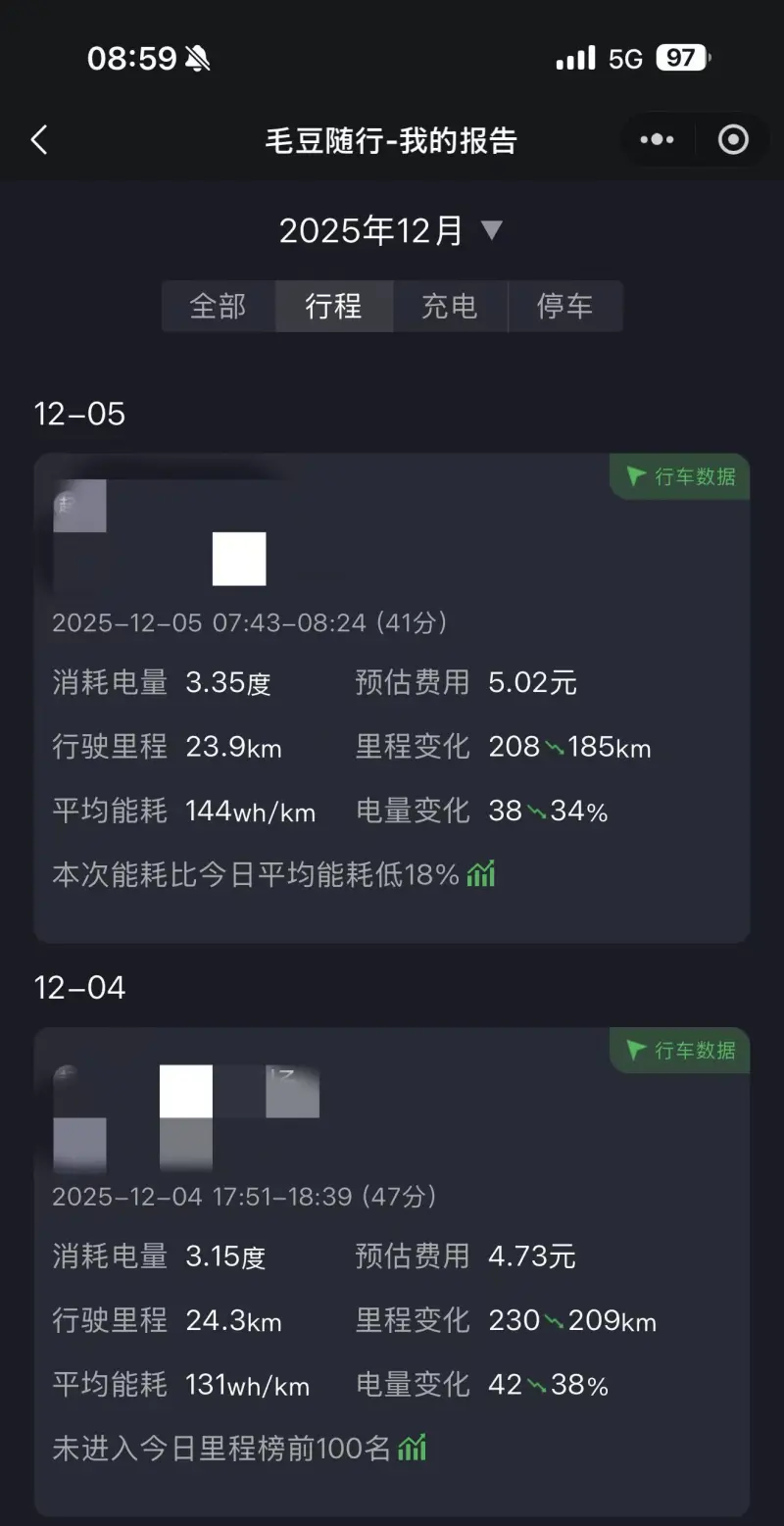Open 行车数据 for the 12-04 trip

pos(681,1051)
